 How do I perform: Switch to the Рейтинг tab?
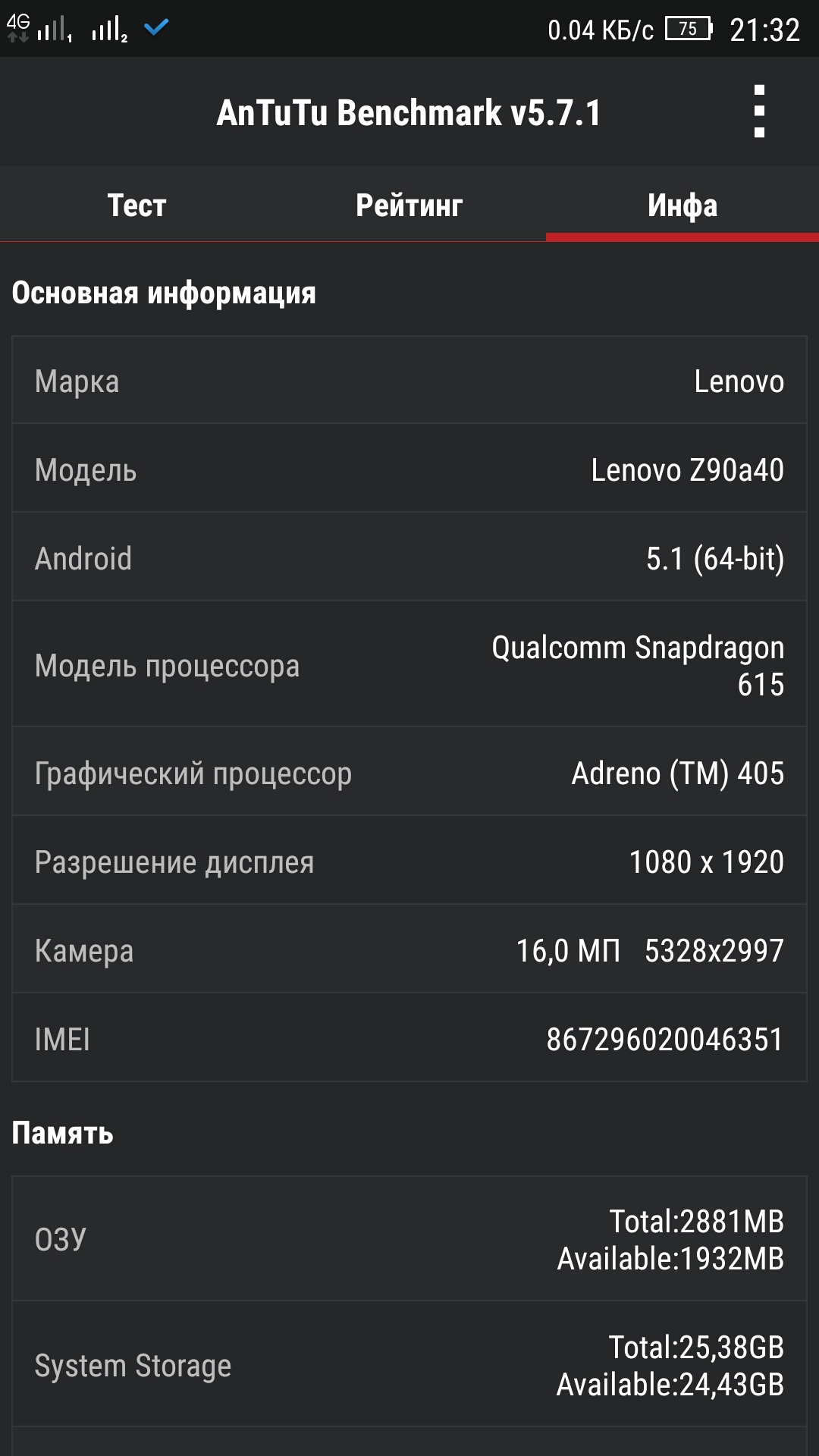point(409,205)
